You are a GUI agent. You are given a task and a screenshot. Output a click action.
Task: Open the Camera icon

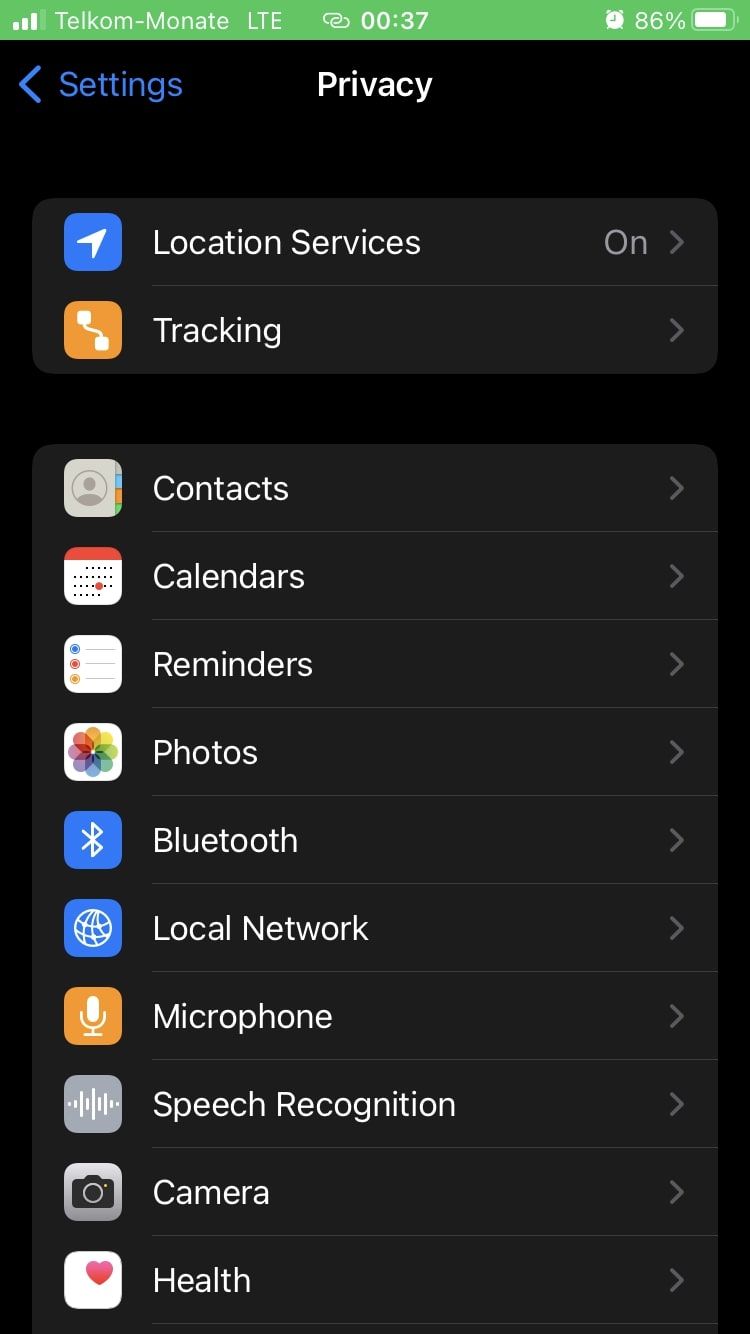click(93, 1192)
